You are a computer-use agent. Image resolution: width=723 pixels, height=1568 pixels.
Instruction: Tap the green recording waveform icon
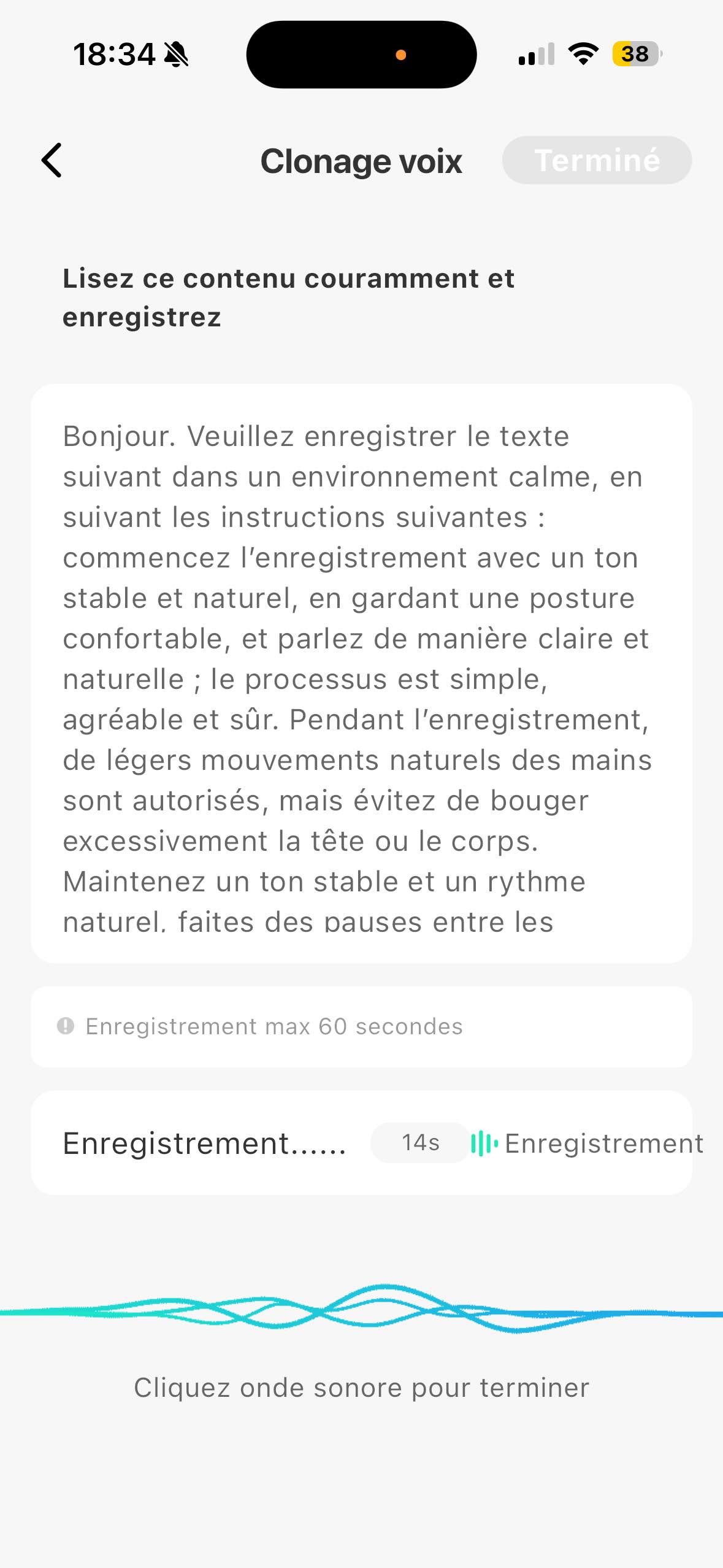(484, 1141)
